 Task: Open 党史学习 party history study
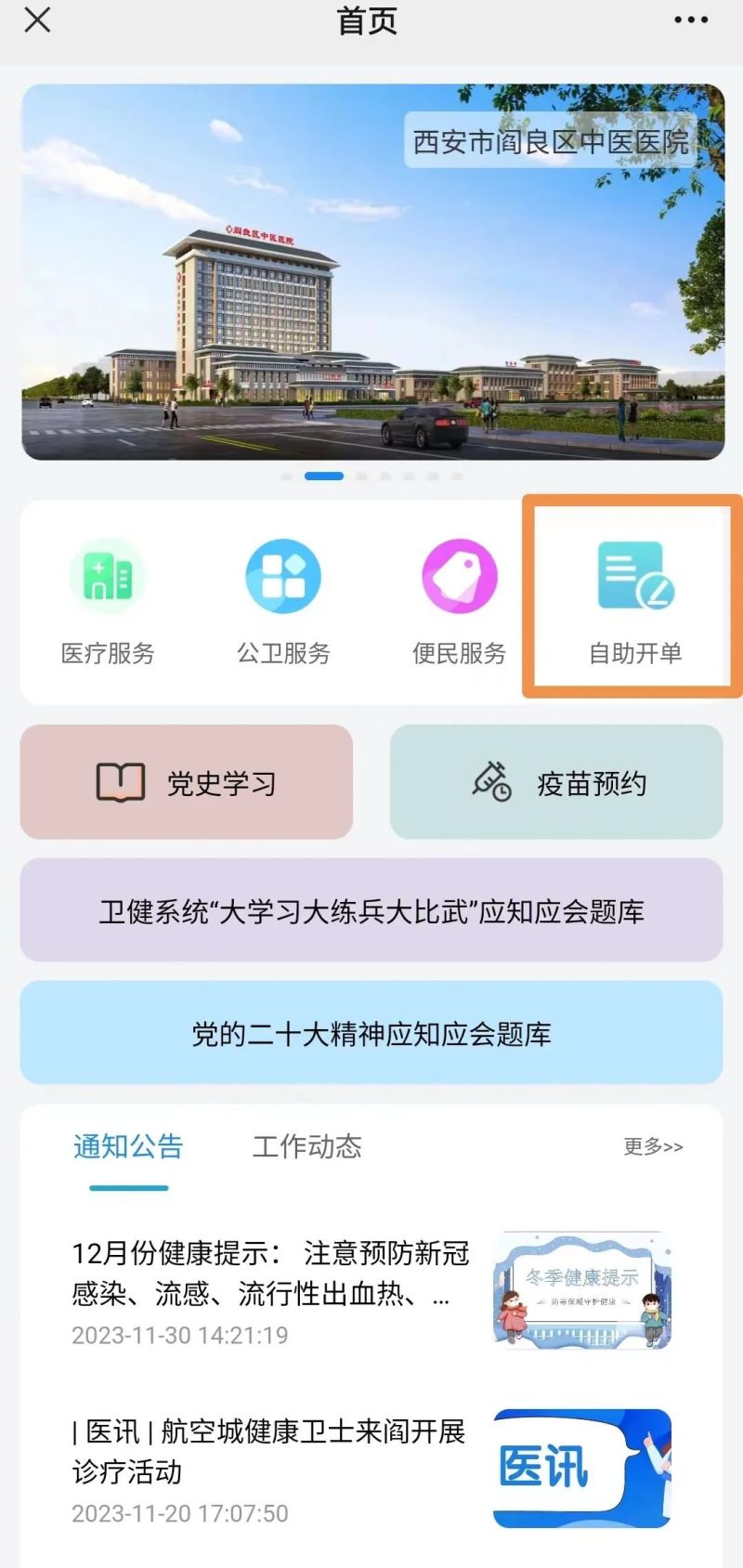coord(187,782)
